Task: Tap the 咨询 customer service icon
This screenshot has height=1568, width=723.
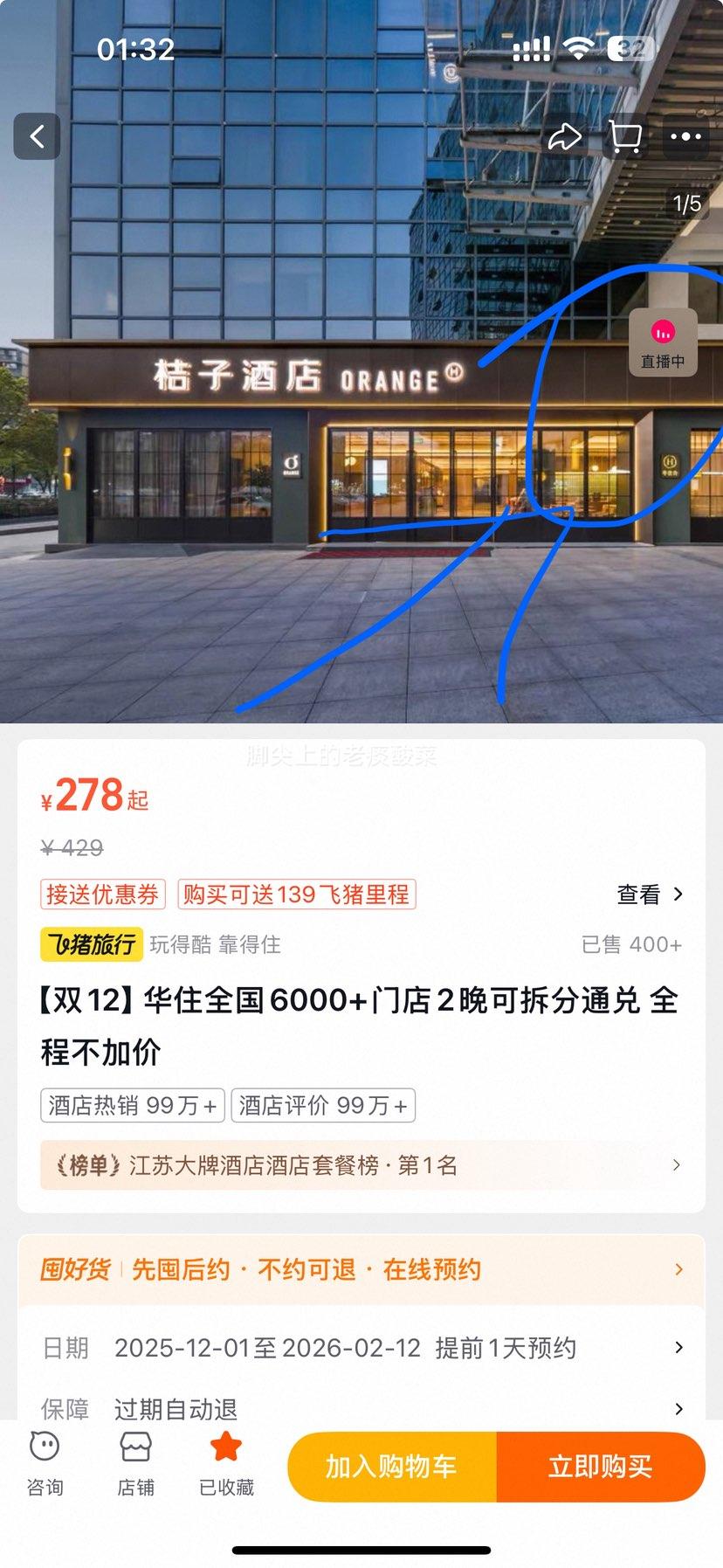Action: 45,1463
